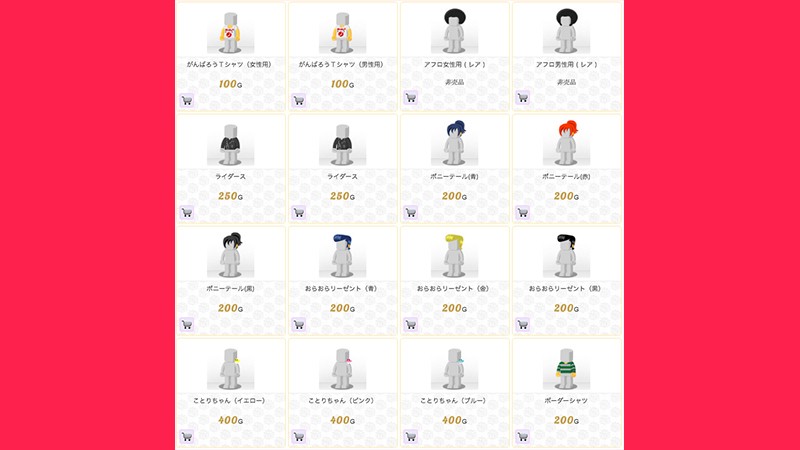The height and width of the screenshot is (450, 800).
Task: Tap the cart icon for ことりちゃん（ブルー）
Action: click(x=410, y=436)
